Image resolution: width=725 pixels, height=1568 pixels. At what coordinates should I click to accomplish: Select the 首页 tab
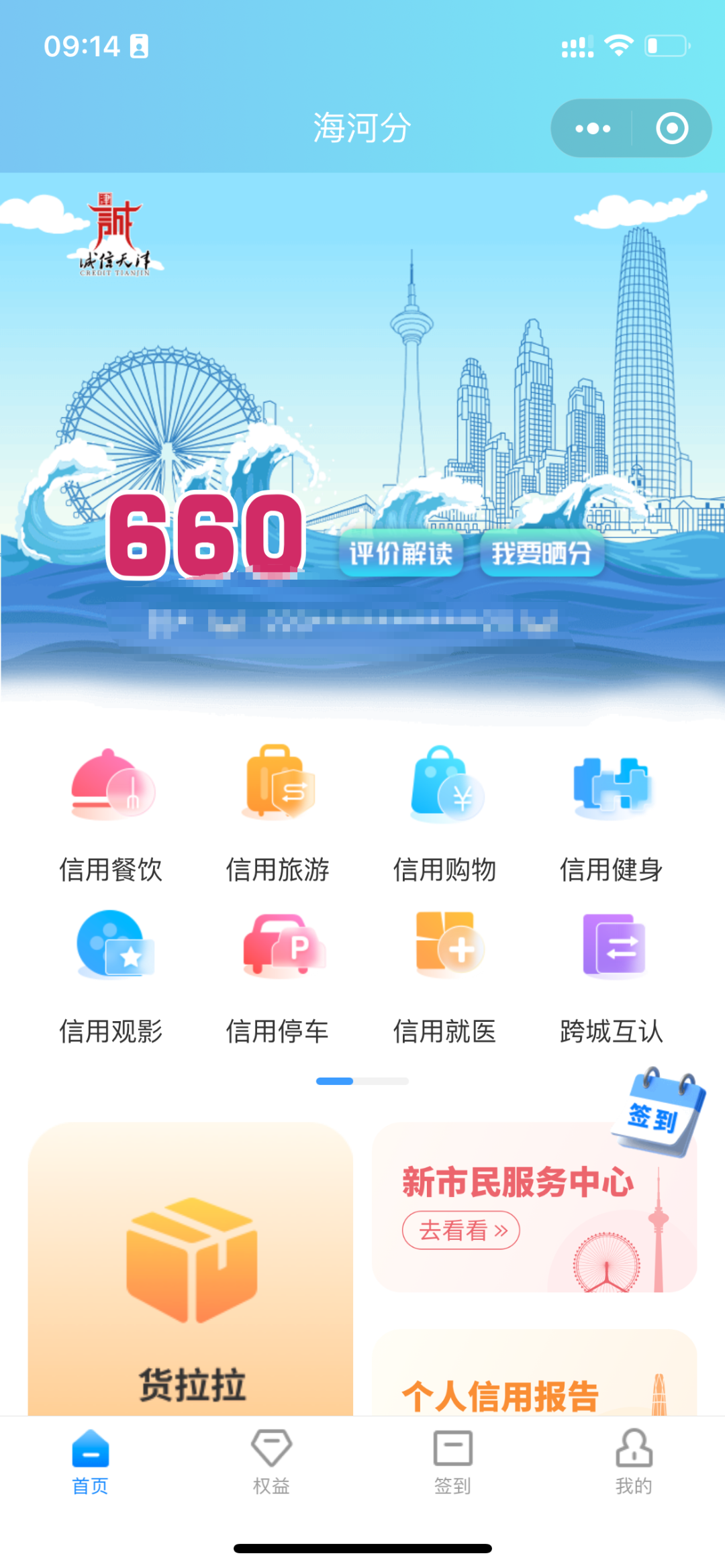91,1461
